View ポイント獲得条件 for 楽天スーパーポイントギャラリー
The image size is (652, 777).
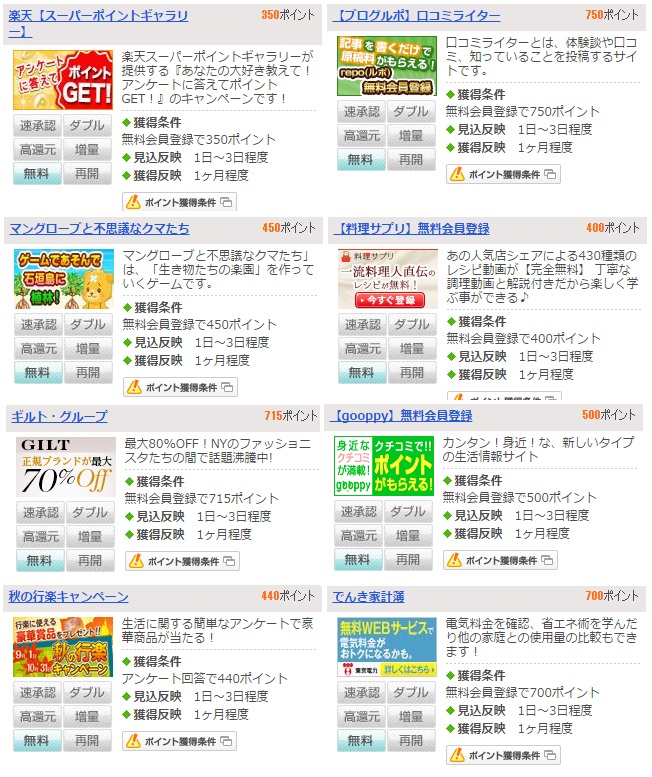[179, 202]
